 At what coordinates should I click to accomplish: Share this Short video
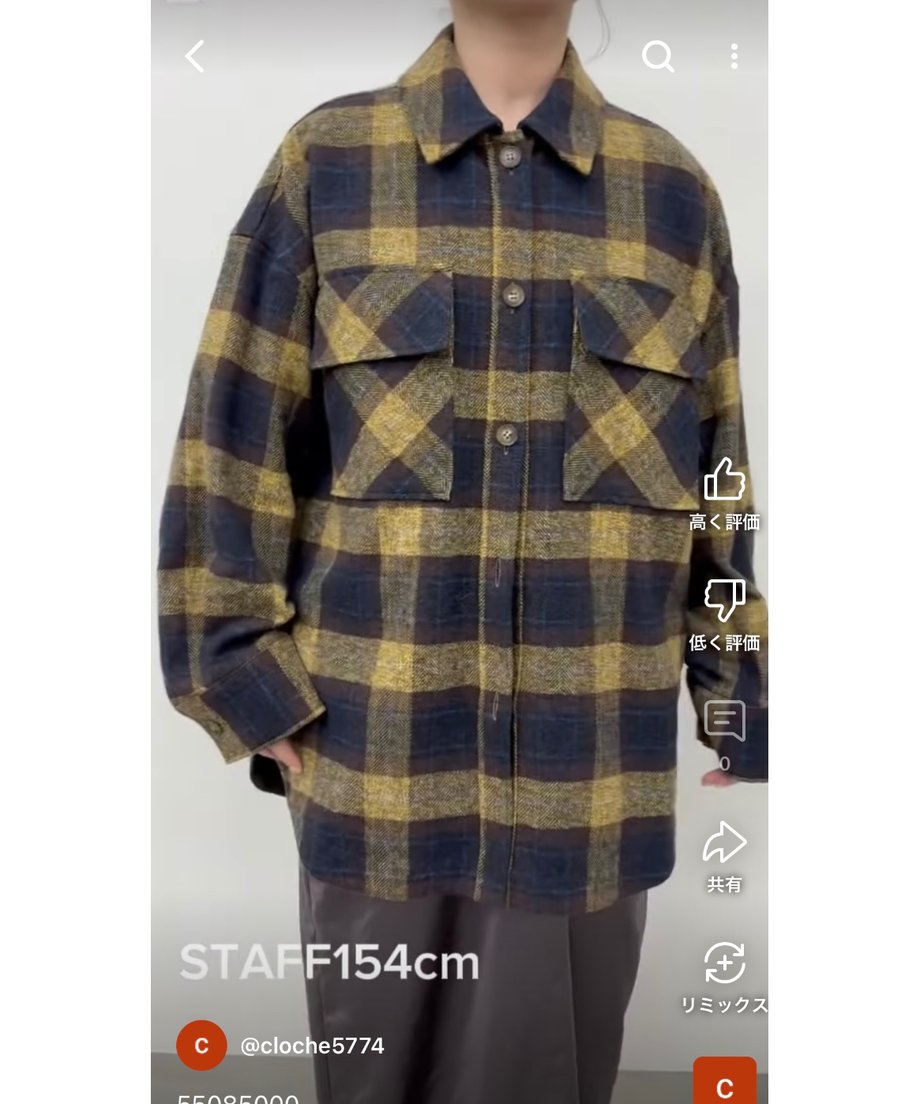[x=724, y=843]
